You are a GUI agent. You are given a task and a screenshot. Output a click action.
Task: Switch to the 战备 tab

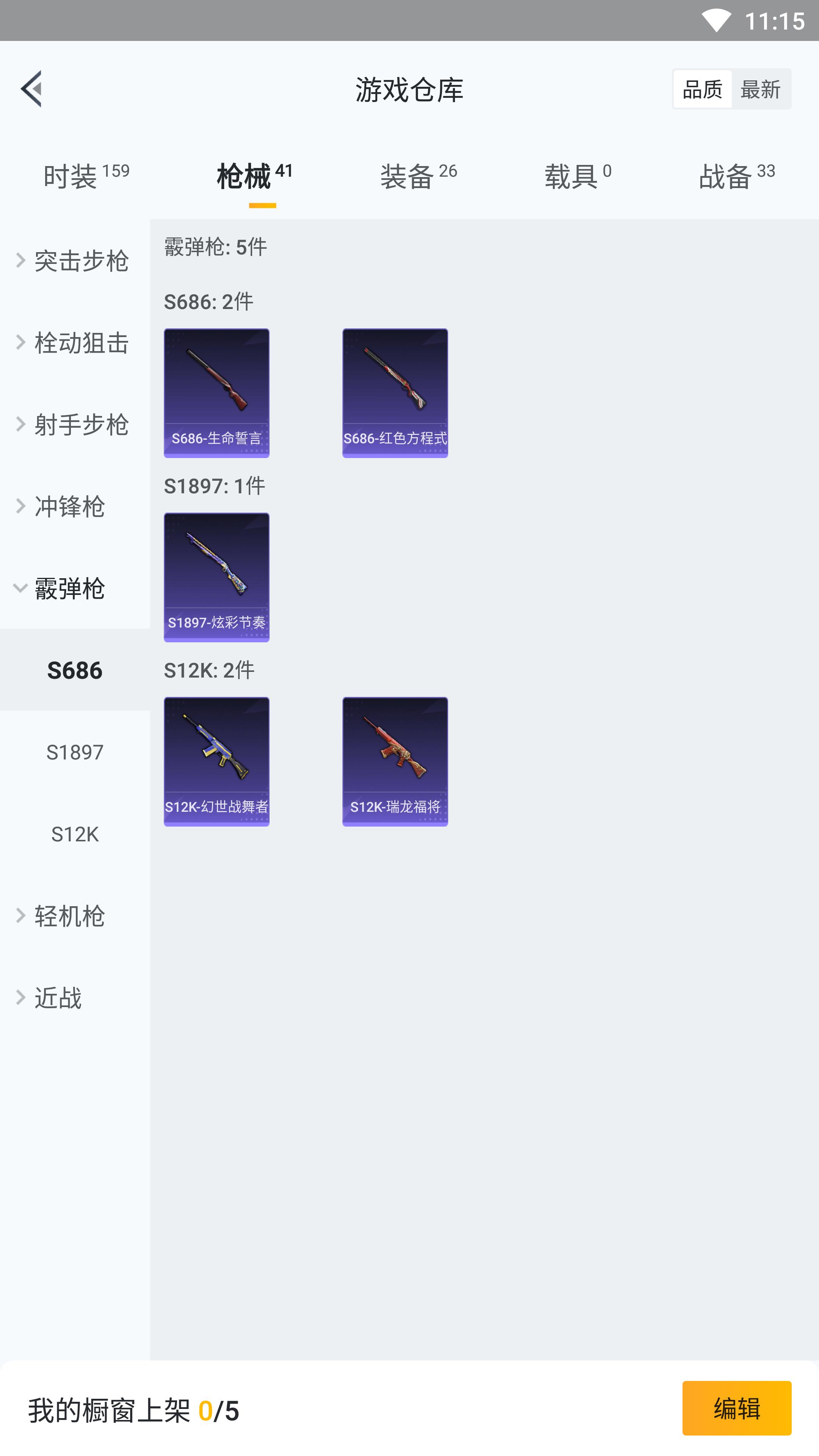coord(736,176)
